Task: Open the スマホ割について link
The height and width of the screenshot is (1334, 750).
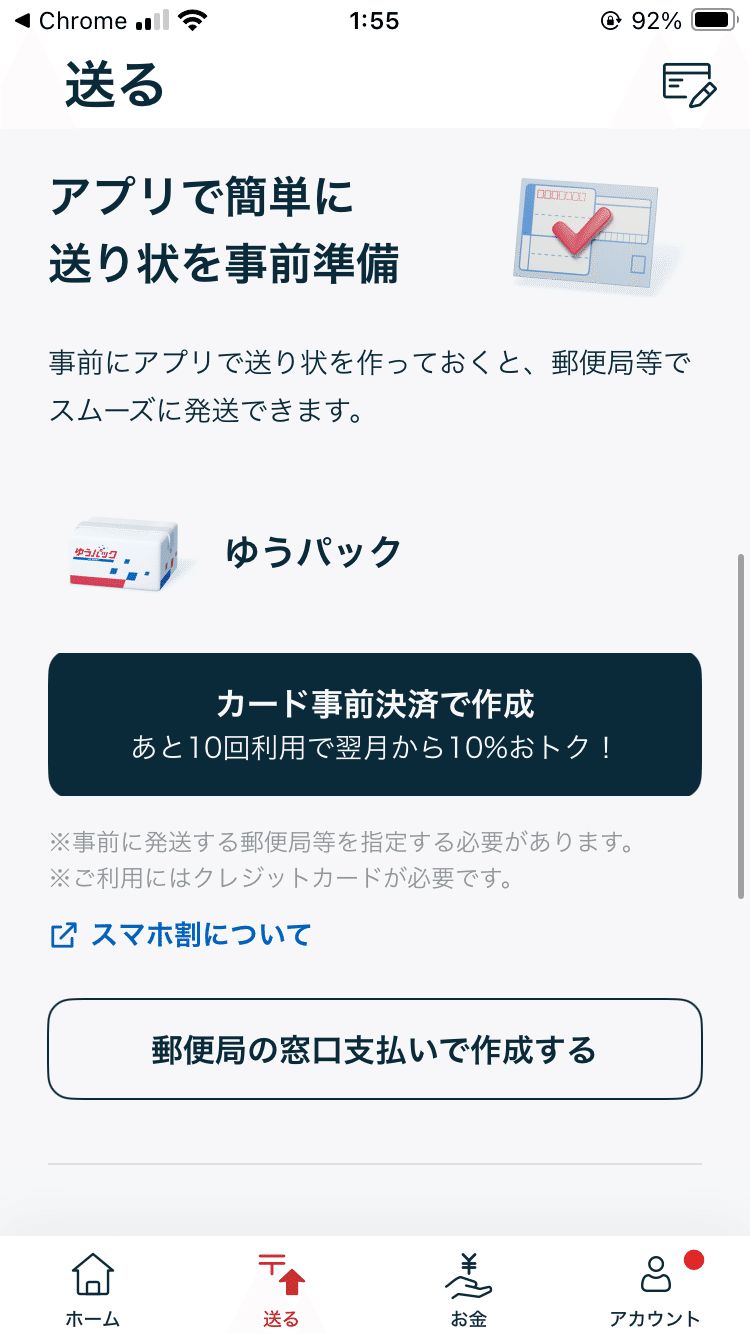Action: pyautogui.click(x=181, y=935)
